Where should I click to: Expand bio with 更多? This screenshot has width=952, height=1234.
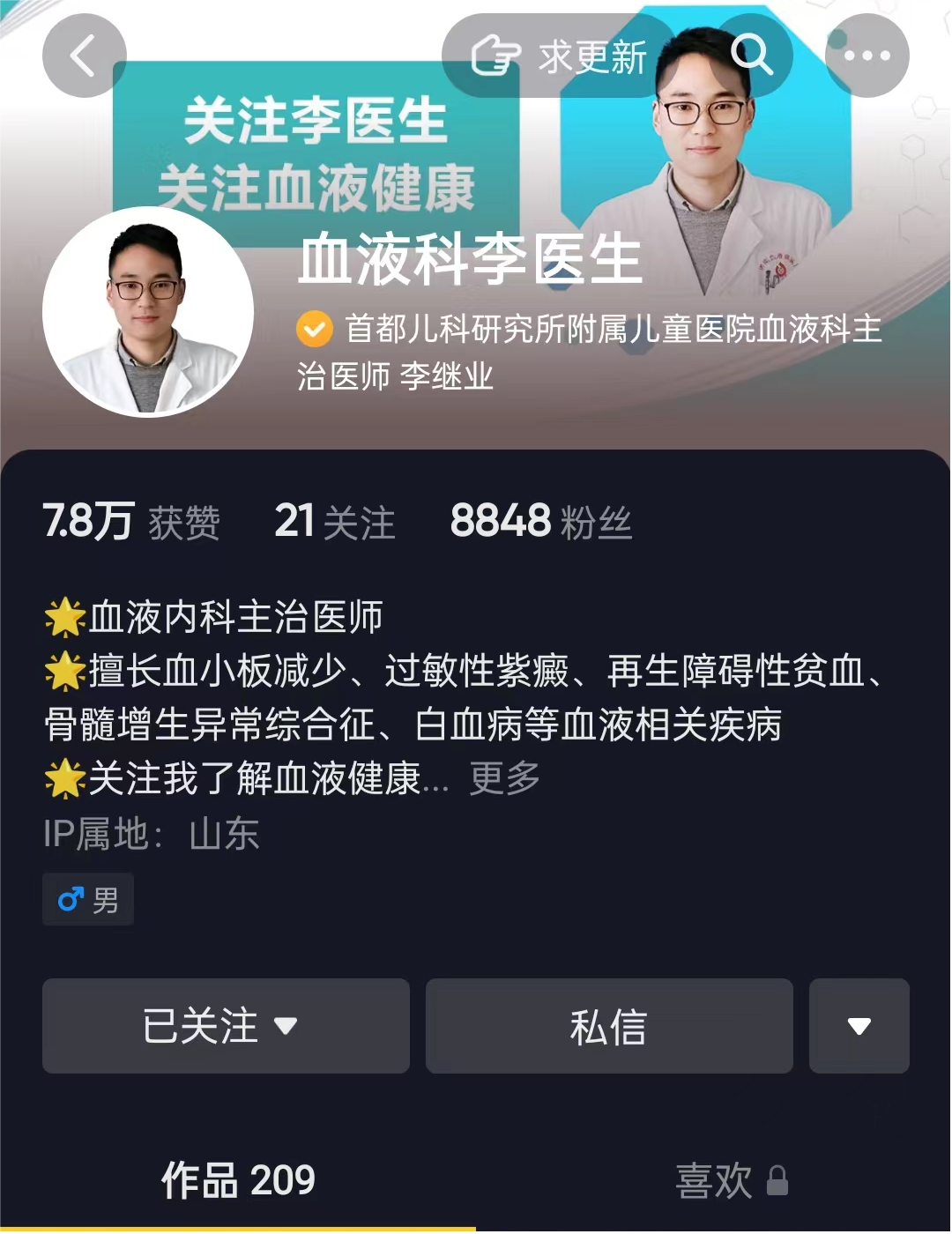click(504, 778)
